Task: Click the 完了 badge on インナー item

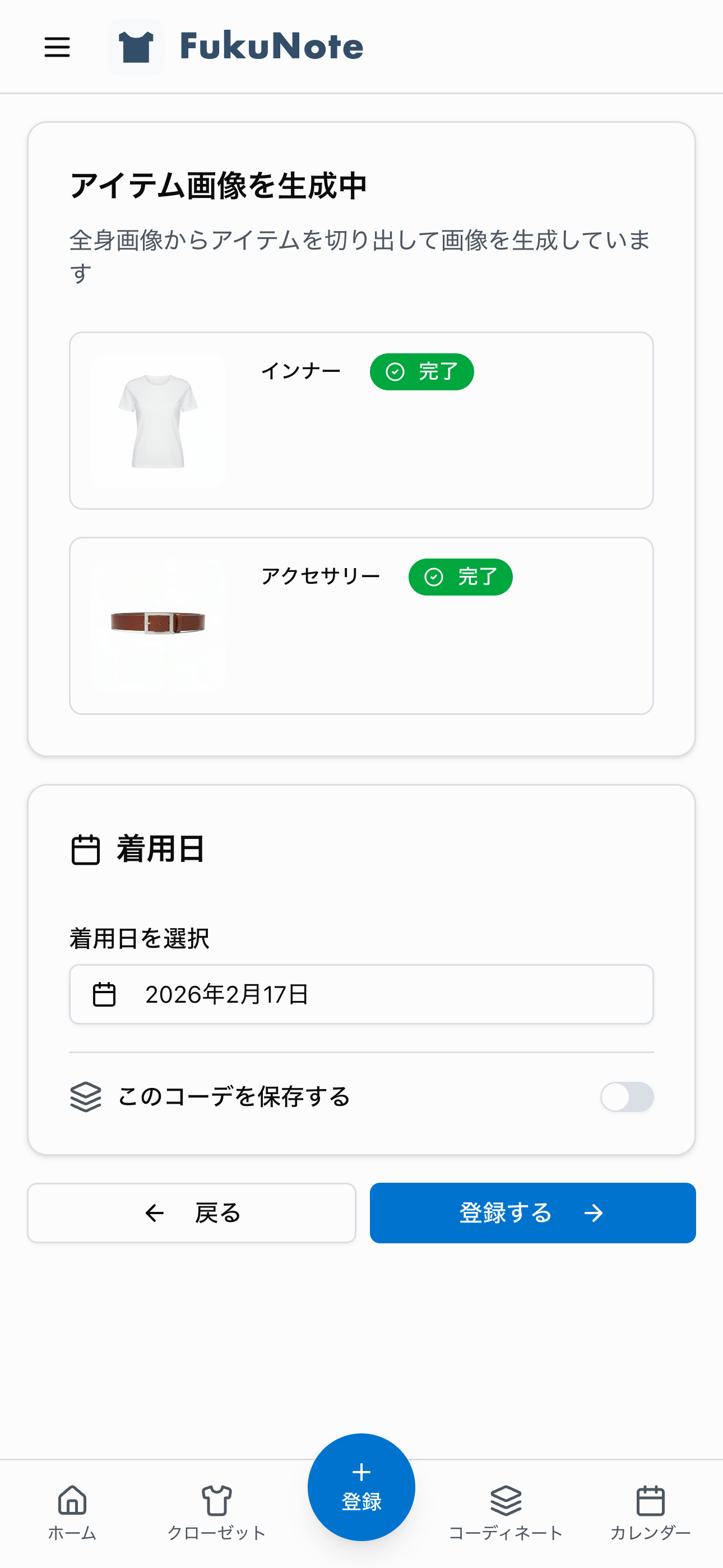Action: tap(421, 371)
